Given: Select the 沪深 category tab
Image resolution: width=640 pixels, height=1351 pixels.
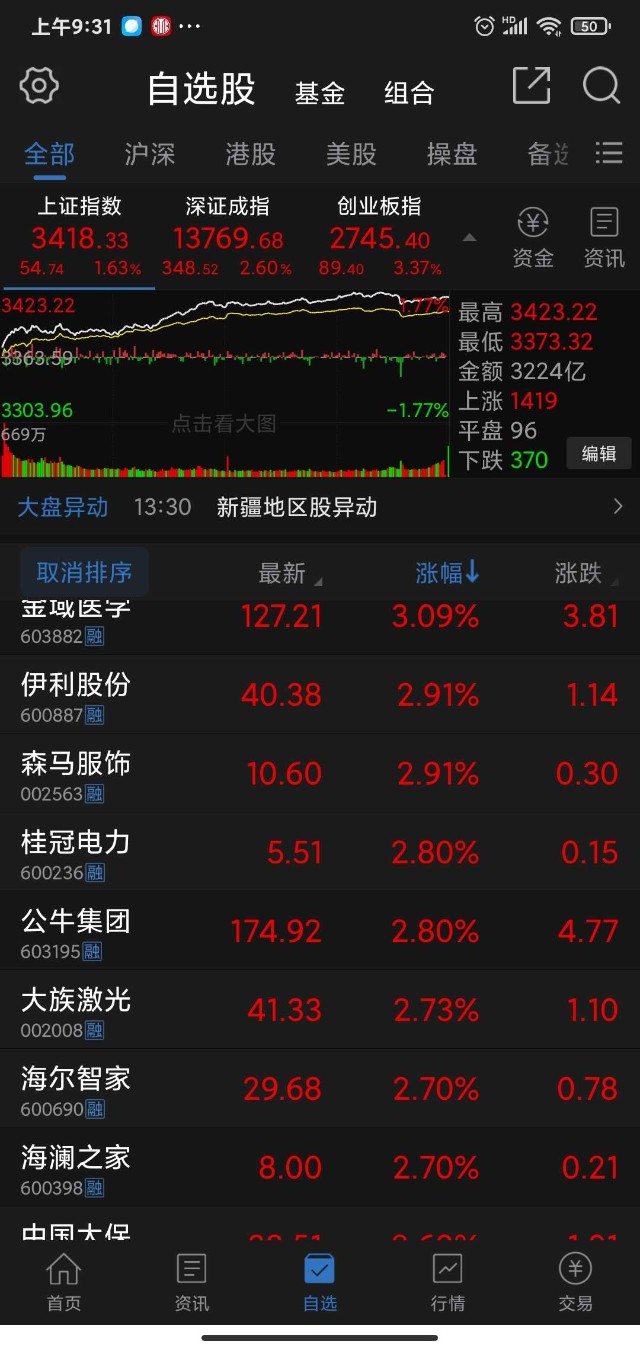Looking at the screenshot, I should pos(150,154).
